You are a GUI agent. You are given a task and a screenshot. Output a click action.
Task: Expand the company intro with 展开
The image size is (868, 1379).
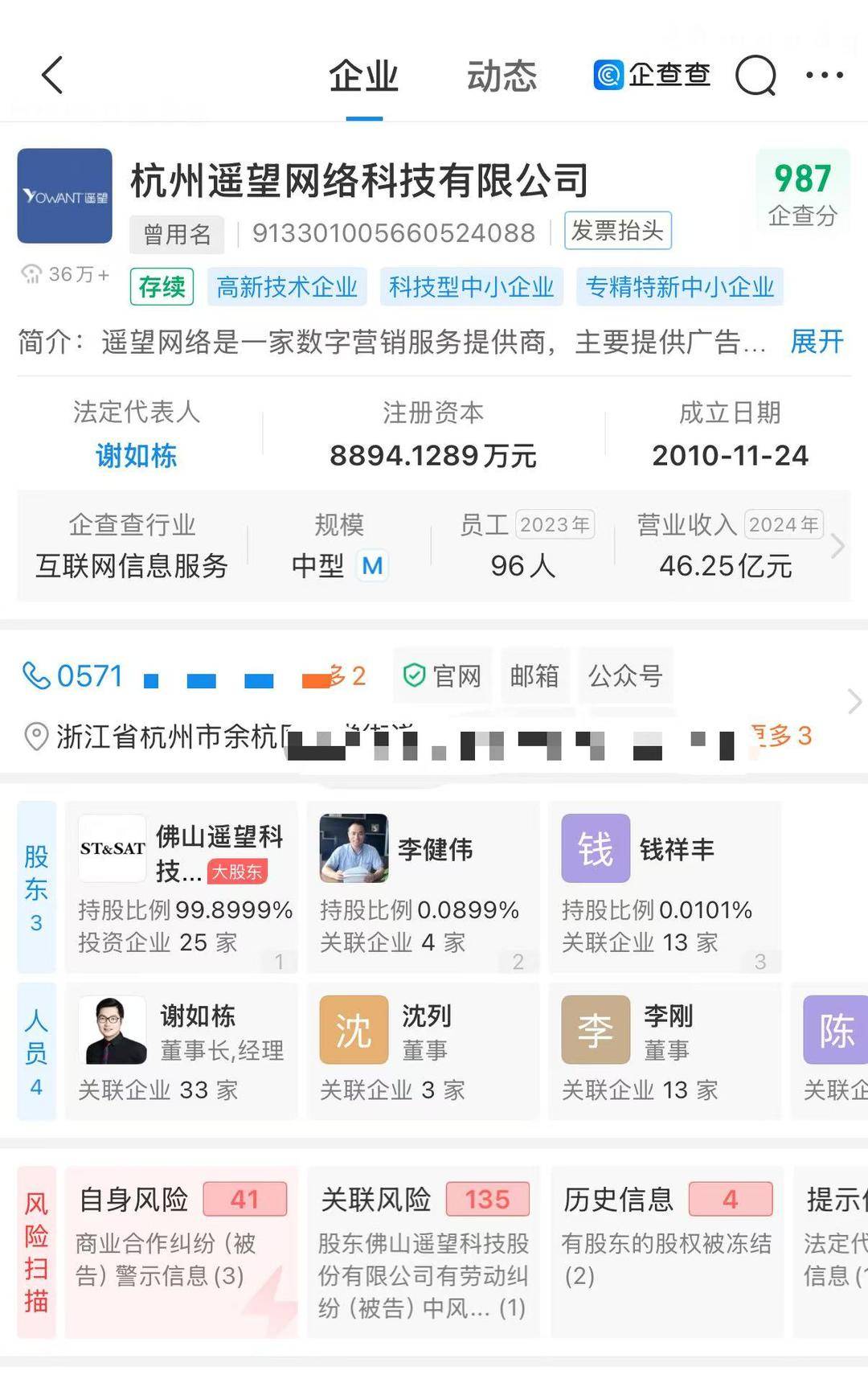click(816, 342)
